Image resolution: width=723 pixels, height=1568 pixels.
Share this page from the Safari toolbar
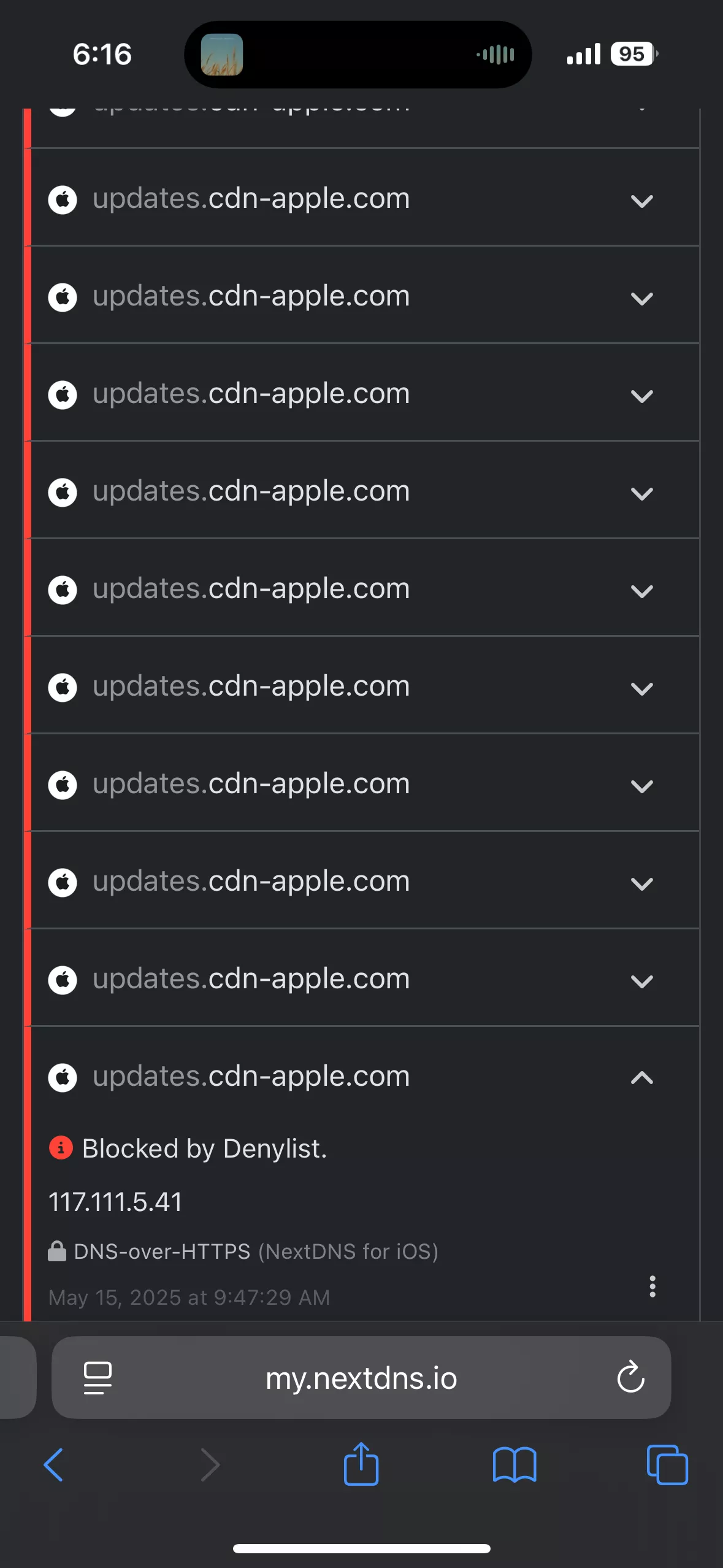click(x=361, y=1463)
